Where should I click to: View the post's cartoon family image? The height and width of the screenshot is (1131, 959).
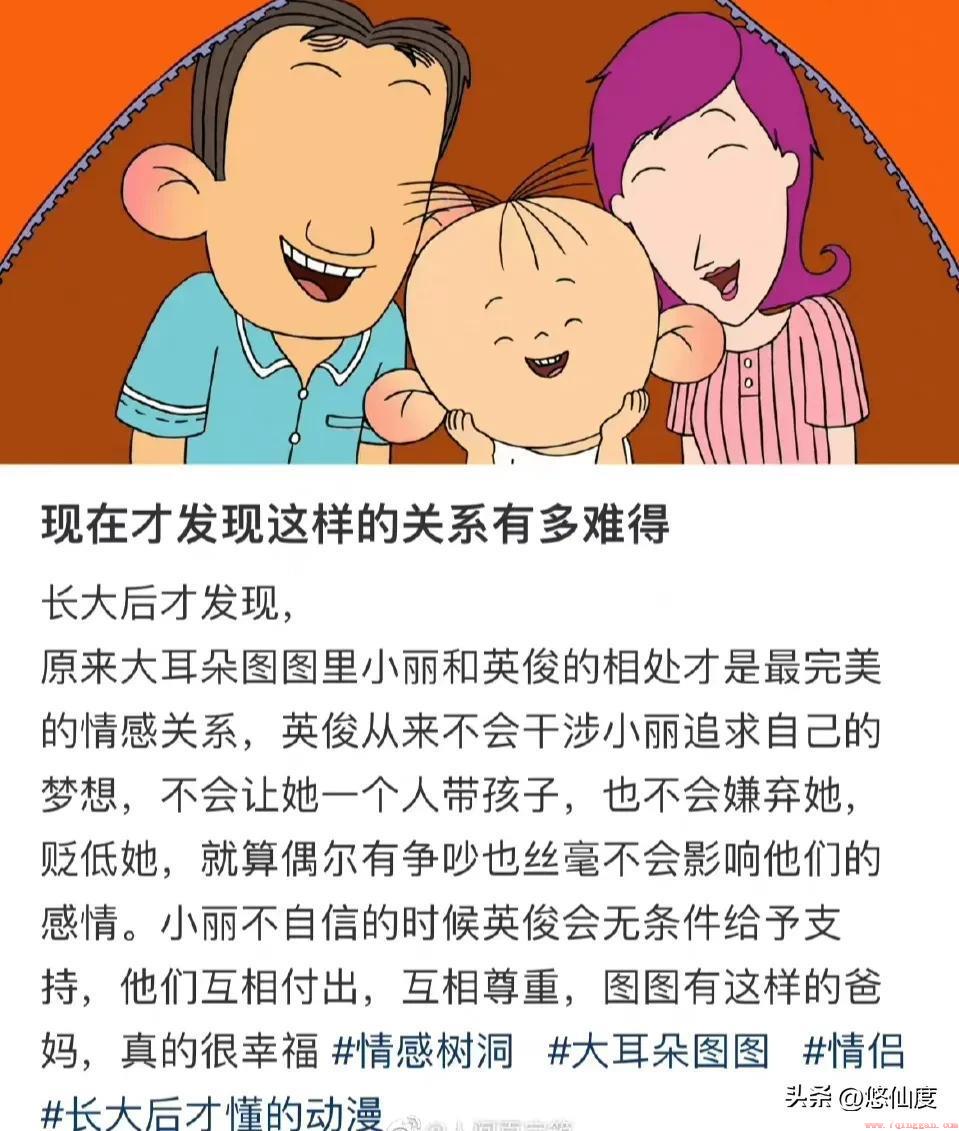(x=479, y=232)
